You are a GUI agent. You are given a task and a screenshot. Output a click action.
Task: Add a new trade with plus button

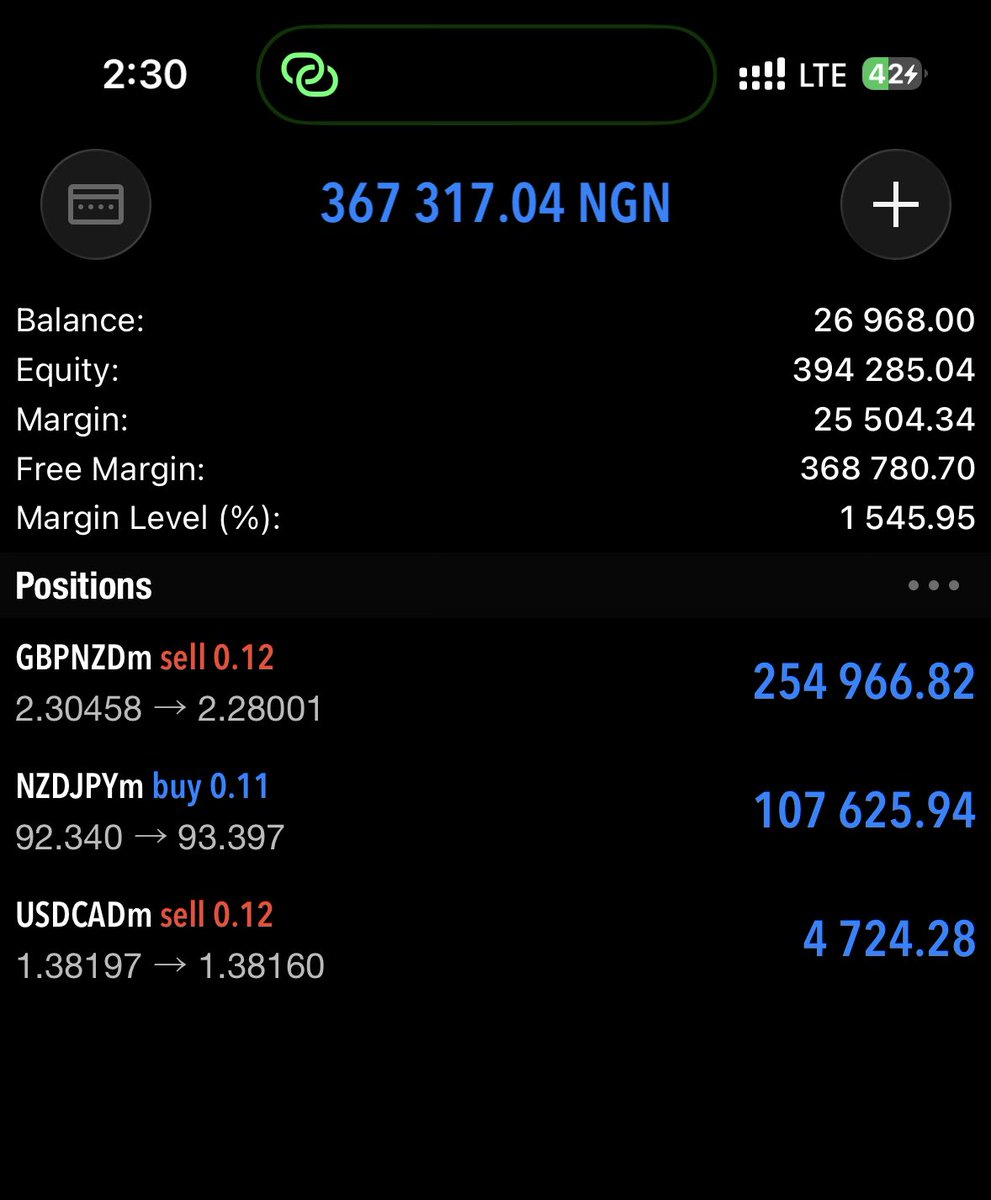point(895,204)
